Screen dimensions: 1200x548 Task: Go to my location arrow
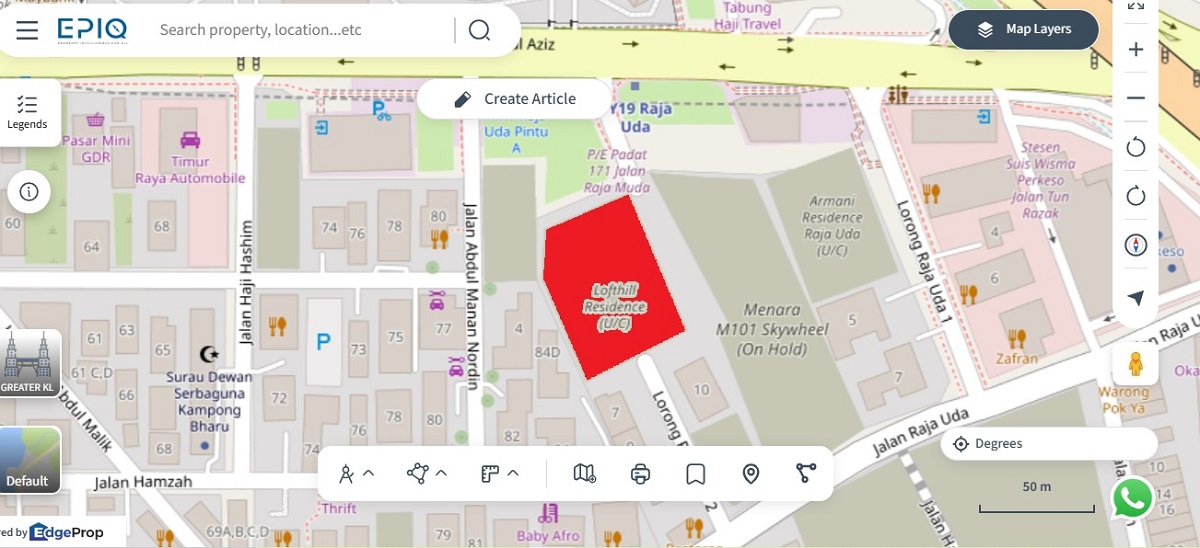click(x=1135, y=297)
